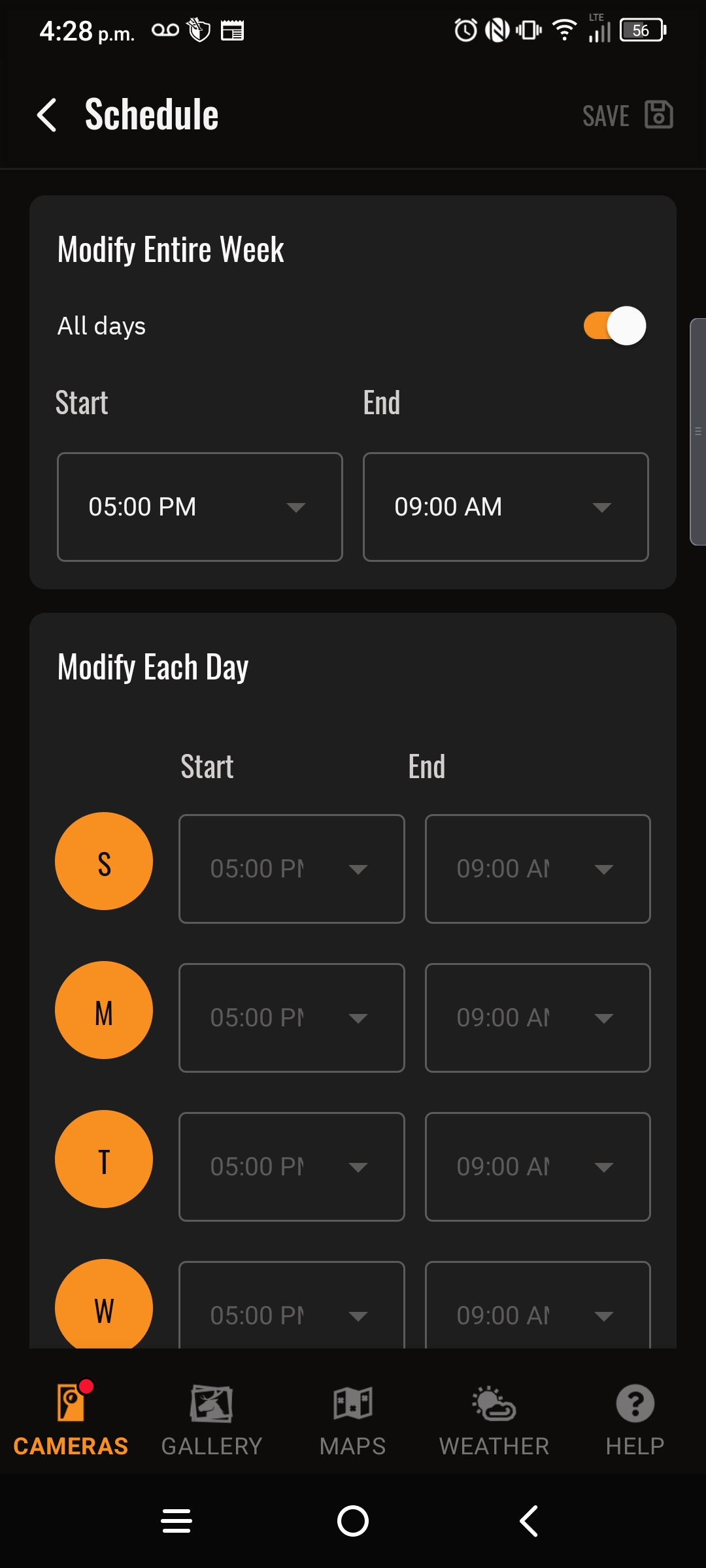This screenshot has width=706, height=1568.
Task: Open the end time dropdown for Monday
Action: 538,1018
